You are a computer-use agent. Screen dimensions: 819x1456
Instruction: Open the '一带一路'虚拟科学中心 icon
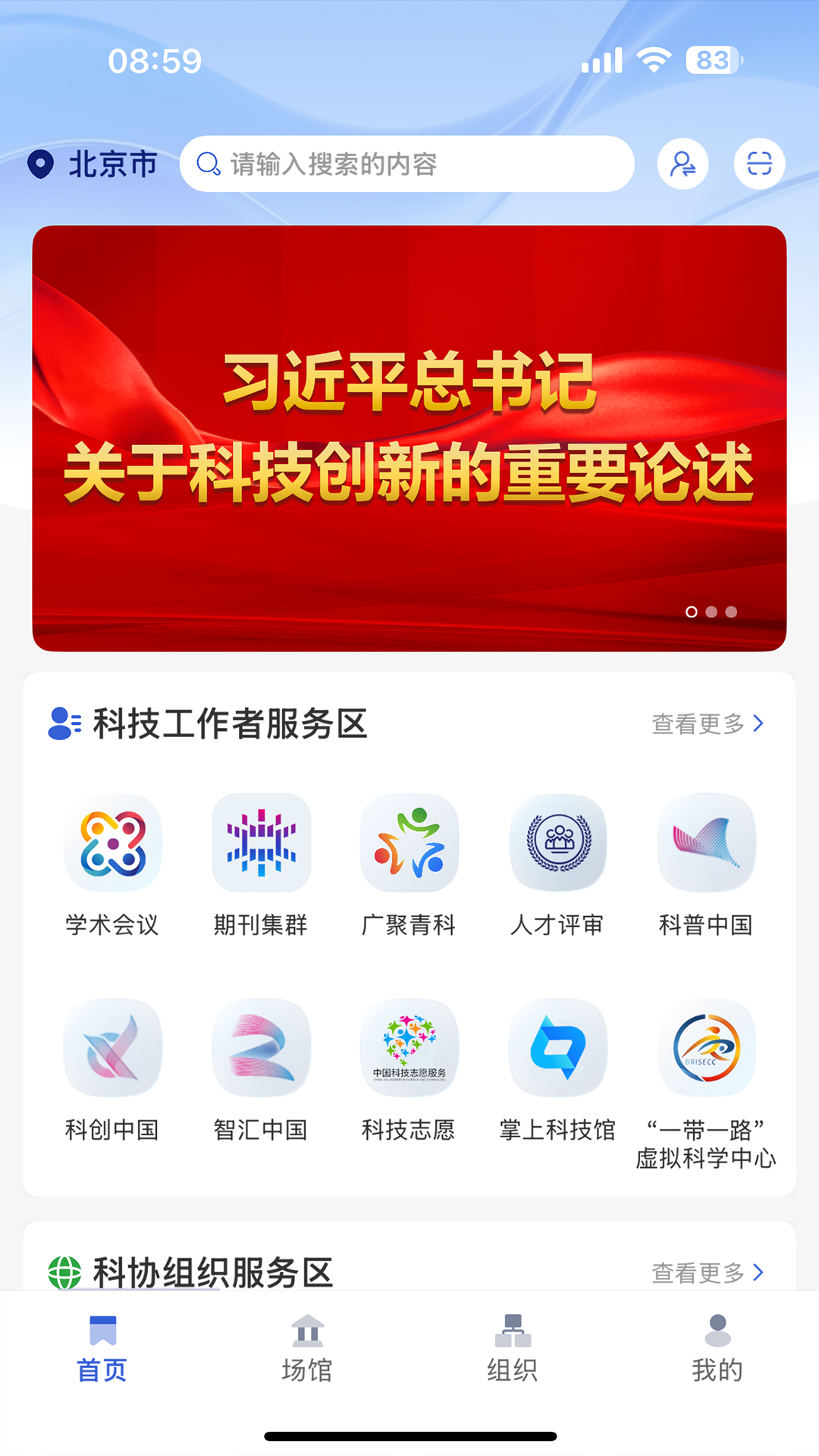pyautogui.click(x=707, y=1048)
